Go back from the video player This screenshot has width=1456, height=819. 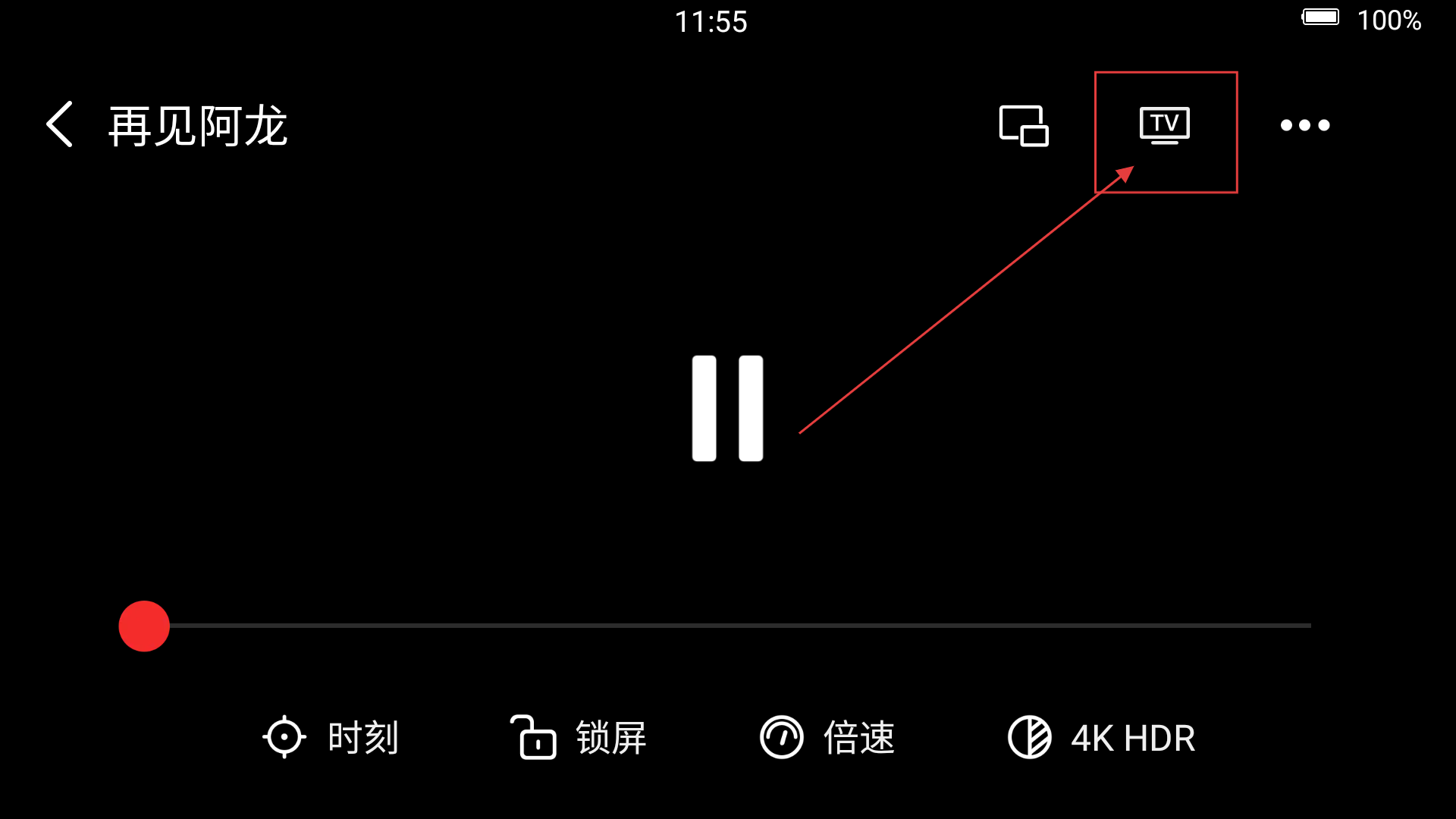60,124
